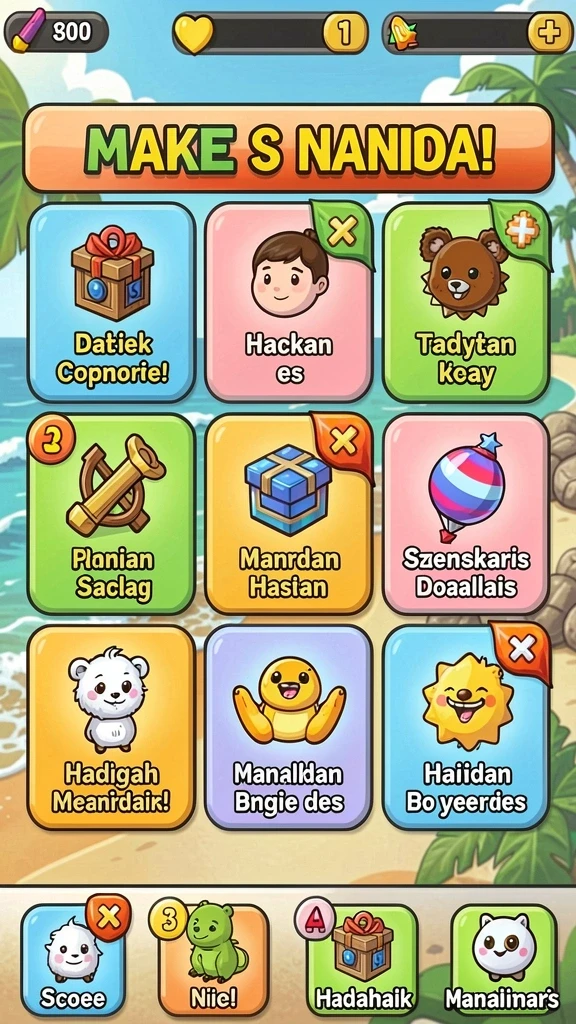This screenshot has width=576, height=1024.
Task: Open the Tadytan Keay bear card
Action: coord(466,302)
